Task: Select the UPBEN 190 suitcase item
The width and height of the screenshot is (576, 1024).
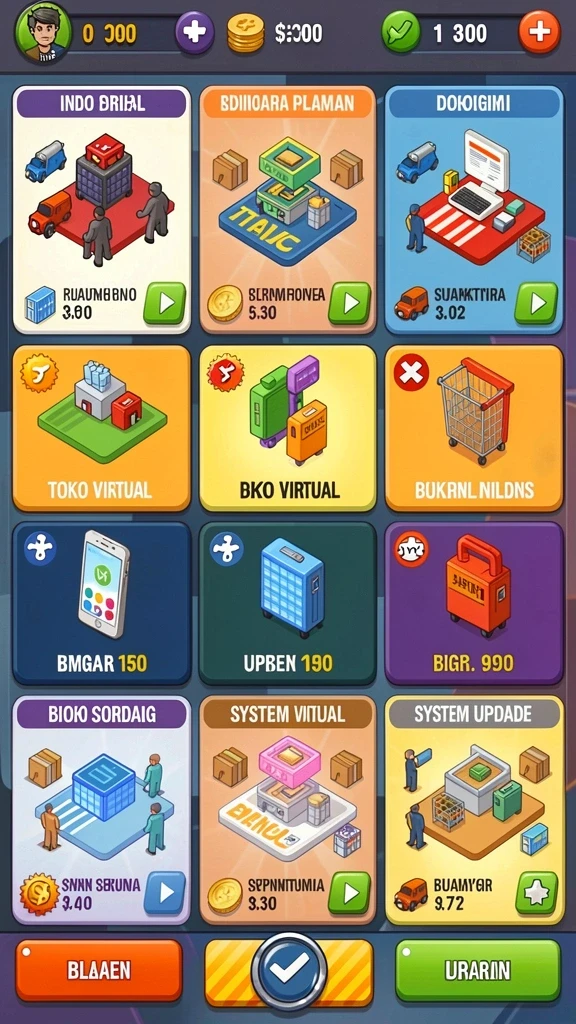Action: click(288, 603)
